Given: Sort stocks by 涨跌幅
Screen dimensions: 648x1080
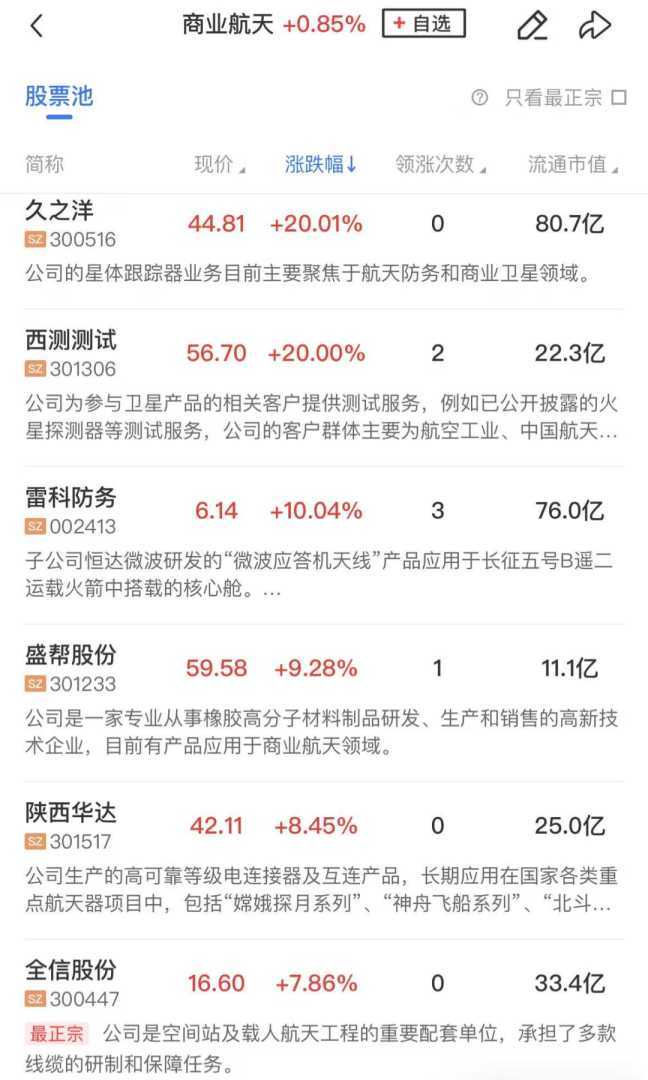Looking at the screenshot, I should pyautogui.click(x=320, y=165).
